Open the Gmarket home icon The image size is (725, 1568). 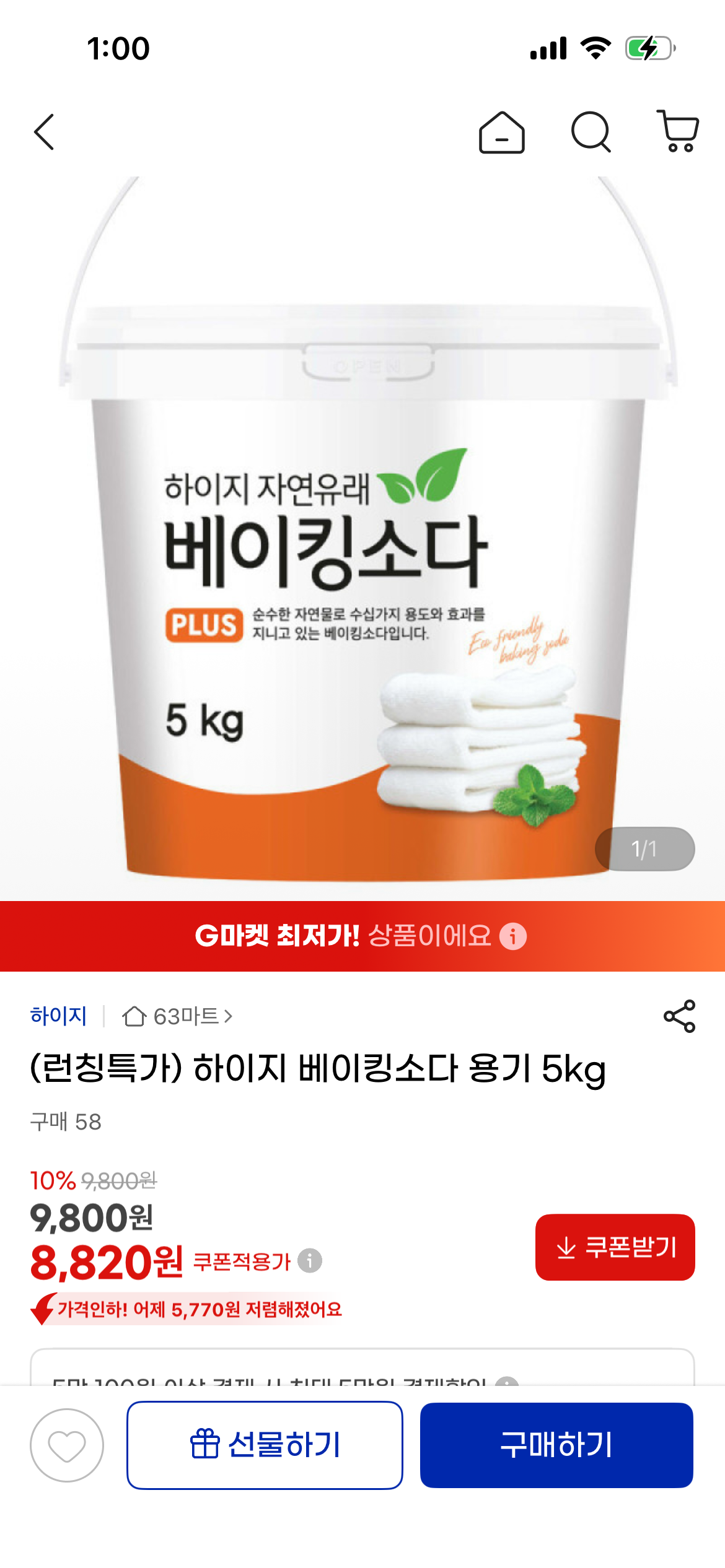point(501,132)
